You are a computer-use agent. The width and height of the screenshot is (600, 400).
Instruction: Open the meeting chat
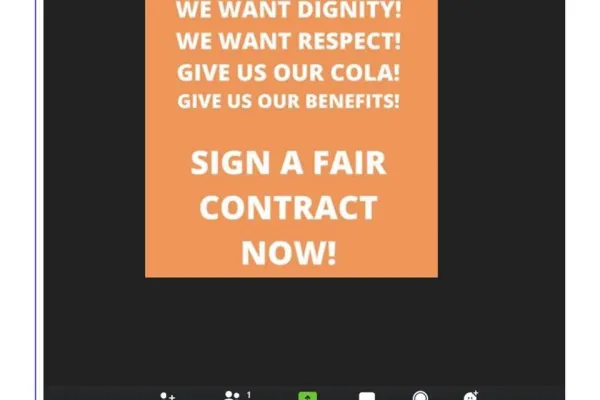pyautogui.click(x=367, y=396)
